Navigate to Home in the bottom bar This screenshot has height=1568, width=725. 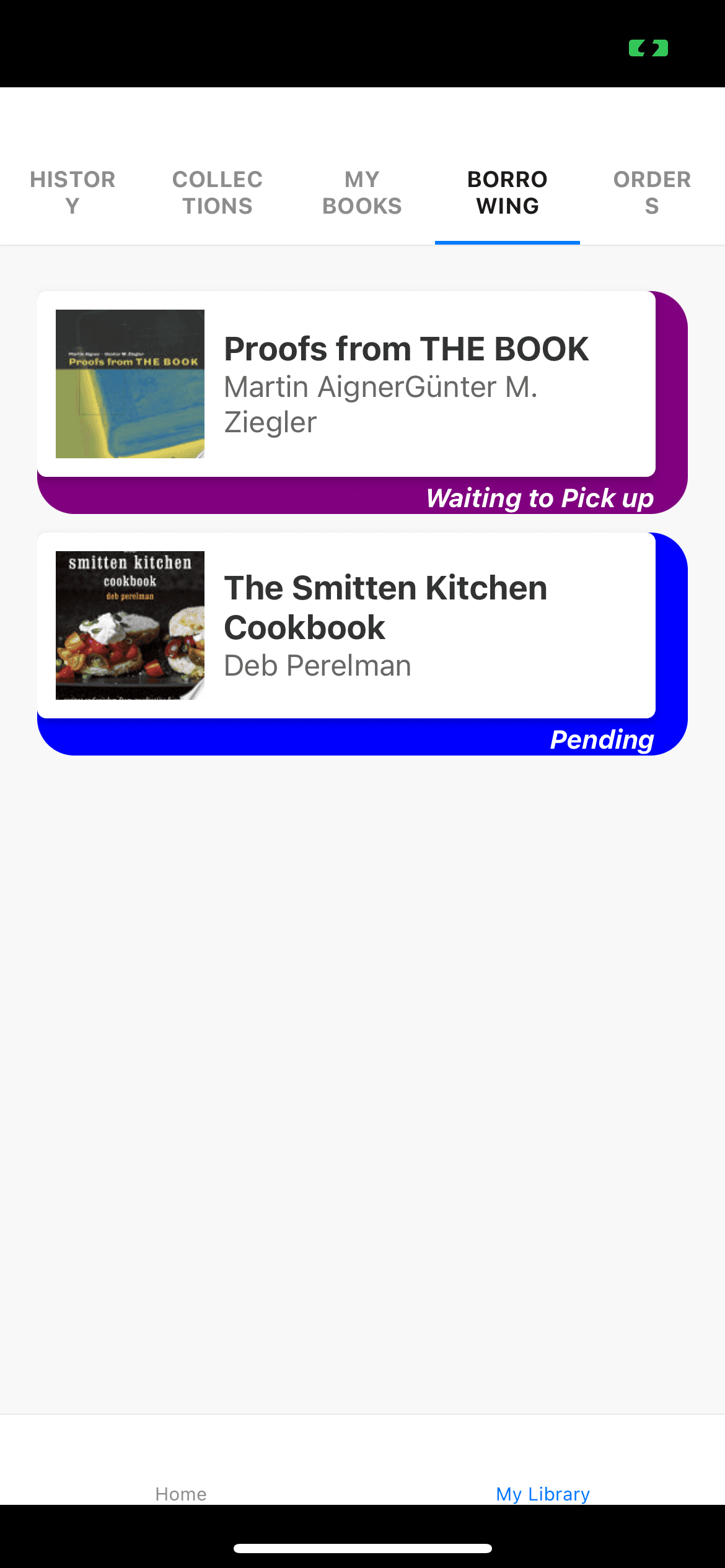coord(181,1493)
